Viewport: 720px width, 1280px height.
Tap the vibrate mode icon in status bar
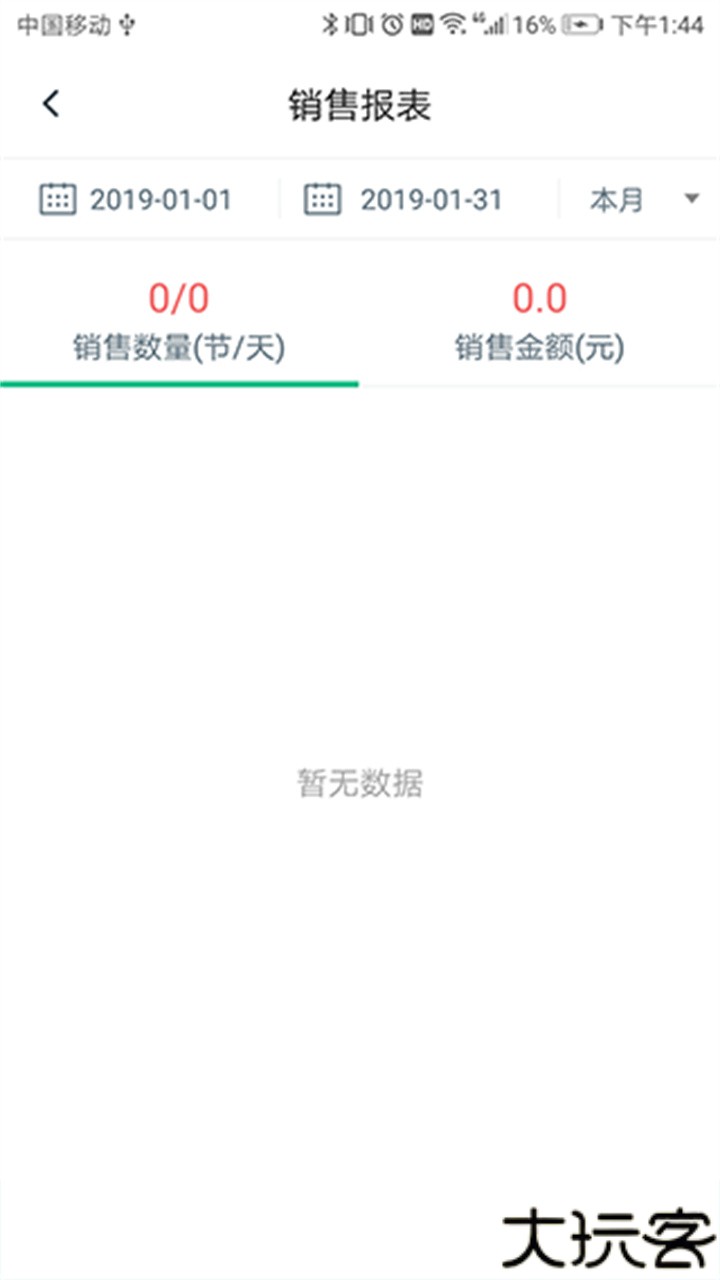click(356, 27)
